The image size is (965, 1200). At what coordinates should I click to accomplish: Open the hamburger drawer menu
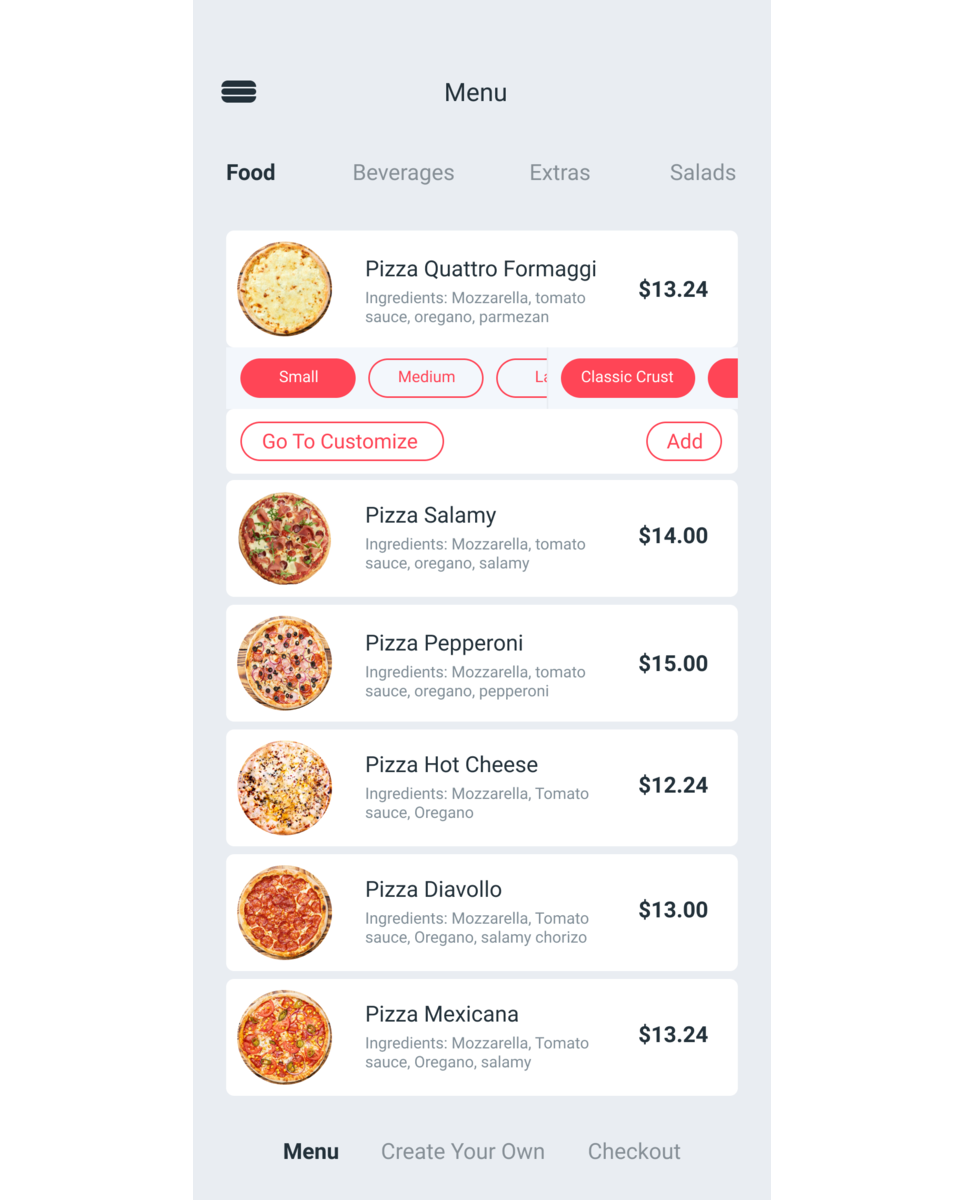coord(239,92)
